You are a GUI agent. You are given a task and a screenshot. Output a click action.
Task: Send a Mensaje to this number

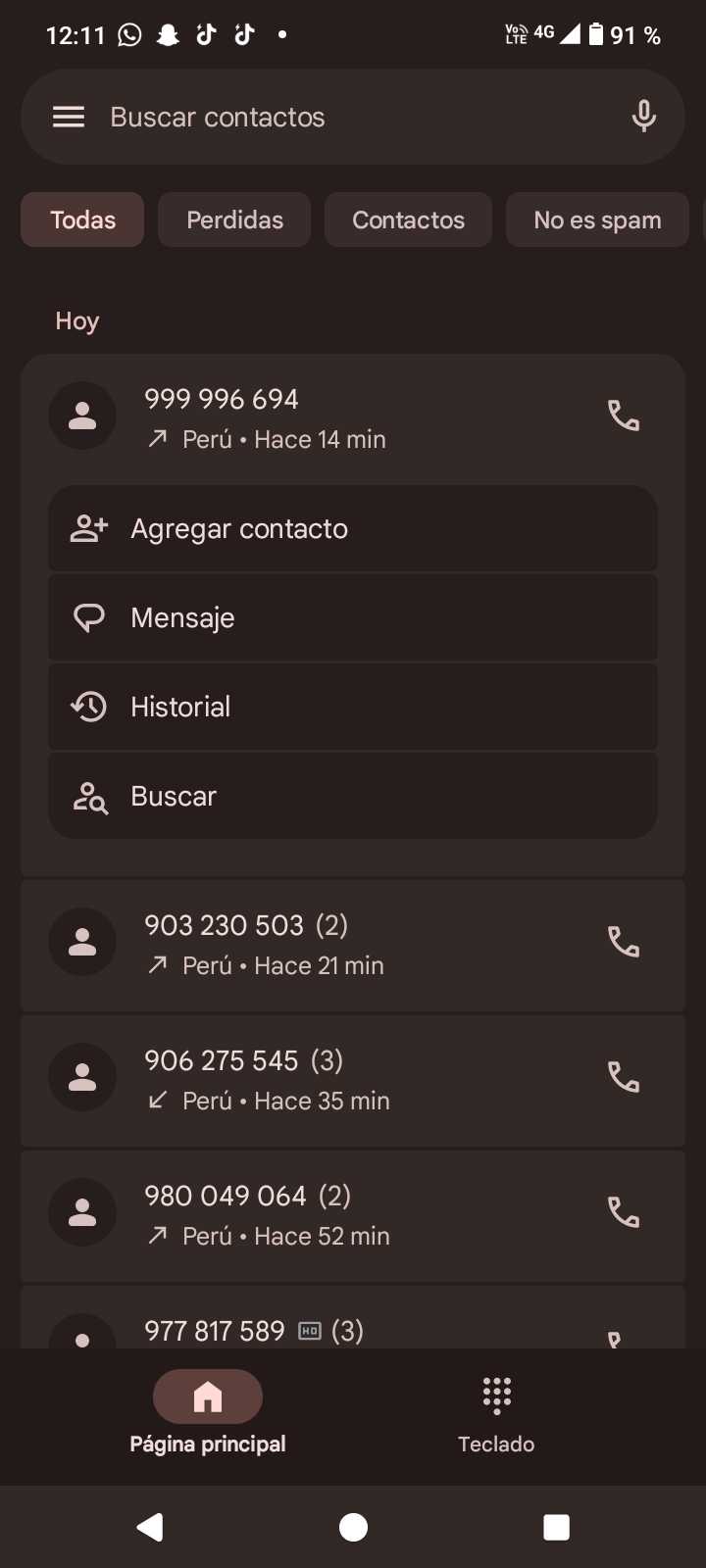coord(353,618)
